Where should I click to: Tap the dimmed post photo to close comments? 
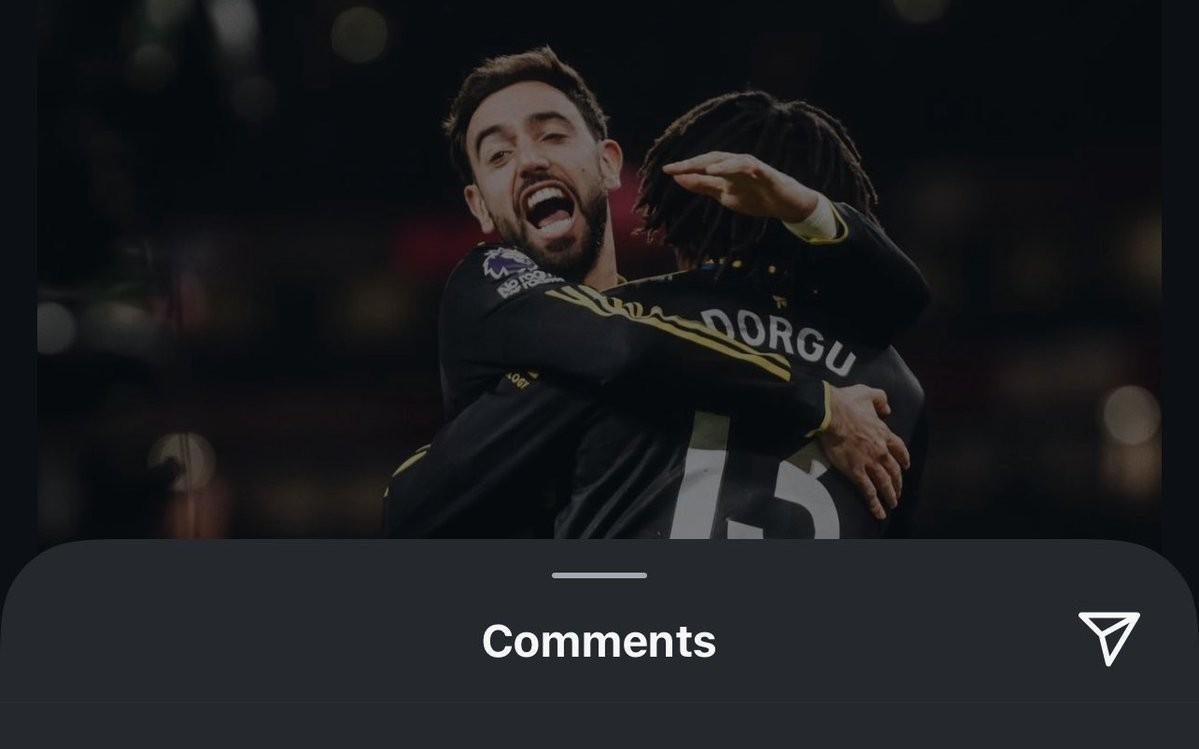(600, 270)
